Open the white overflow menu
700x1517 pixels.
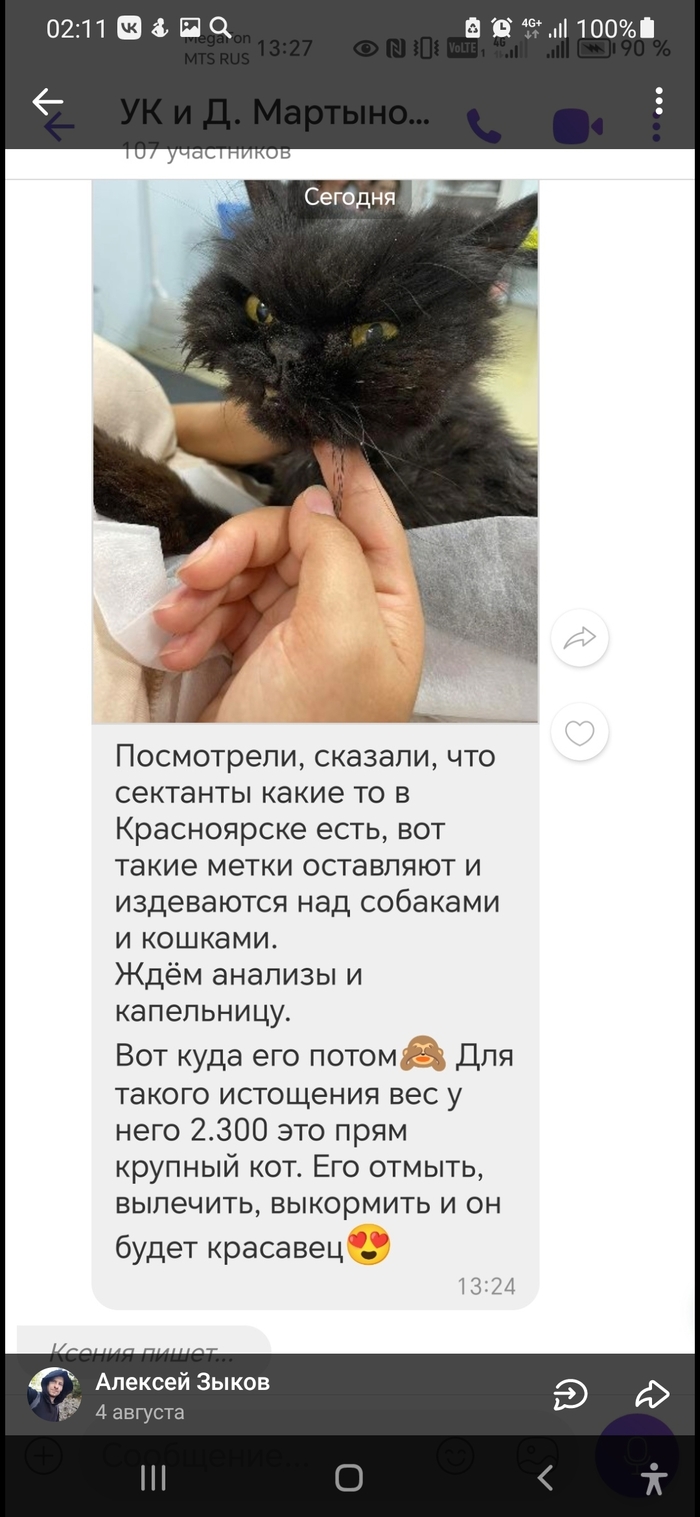pyautogui.click(x=658, y=101)
